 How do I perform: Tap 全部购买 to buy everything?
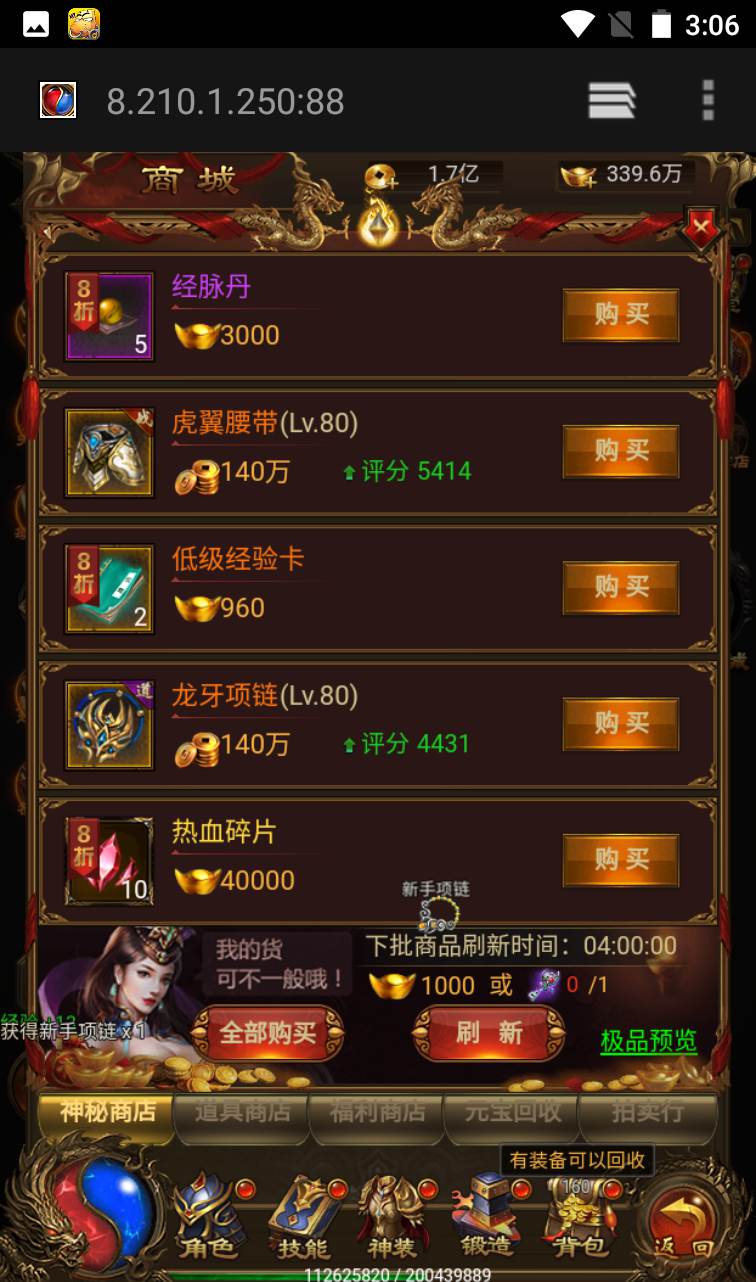pyautogui.click(x=267, y=1032)
